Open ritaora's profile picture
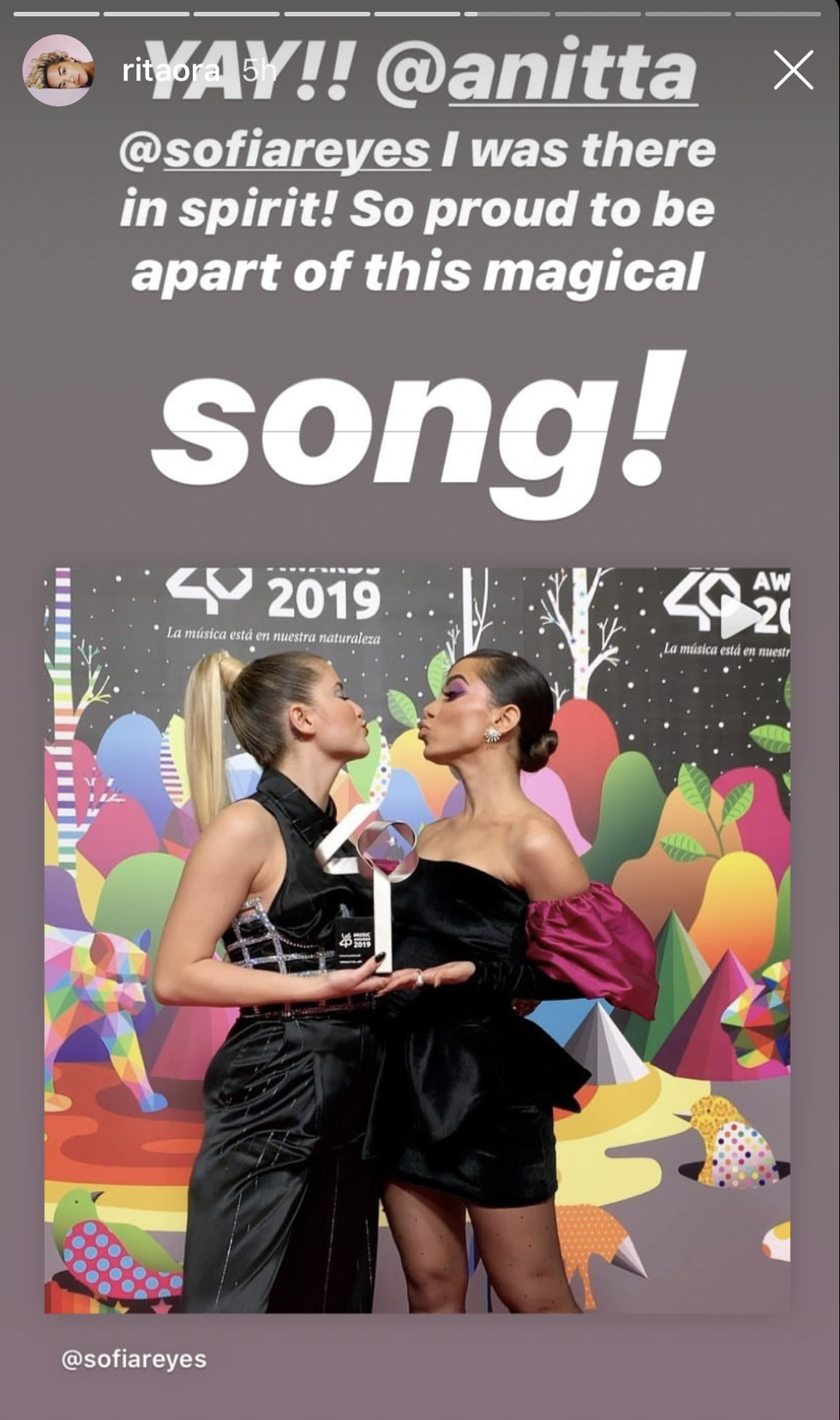The height and width of the screenshot is (1420, 840). tap(57, 70)
